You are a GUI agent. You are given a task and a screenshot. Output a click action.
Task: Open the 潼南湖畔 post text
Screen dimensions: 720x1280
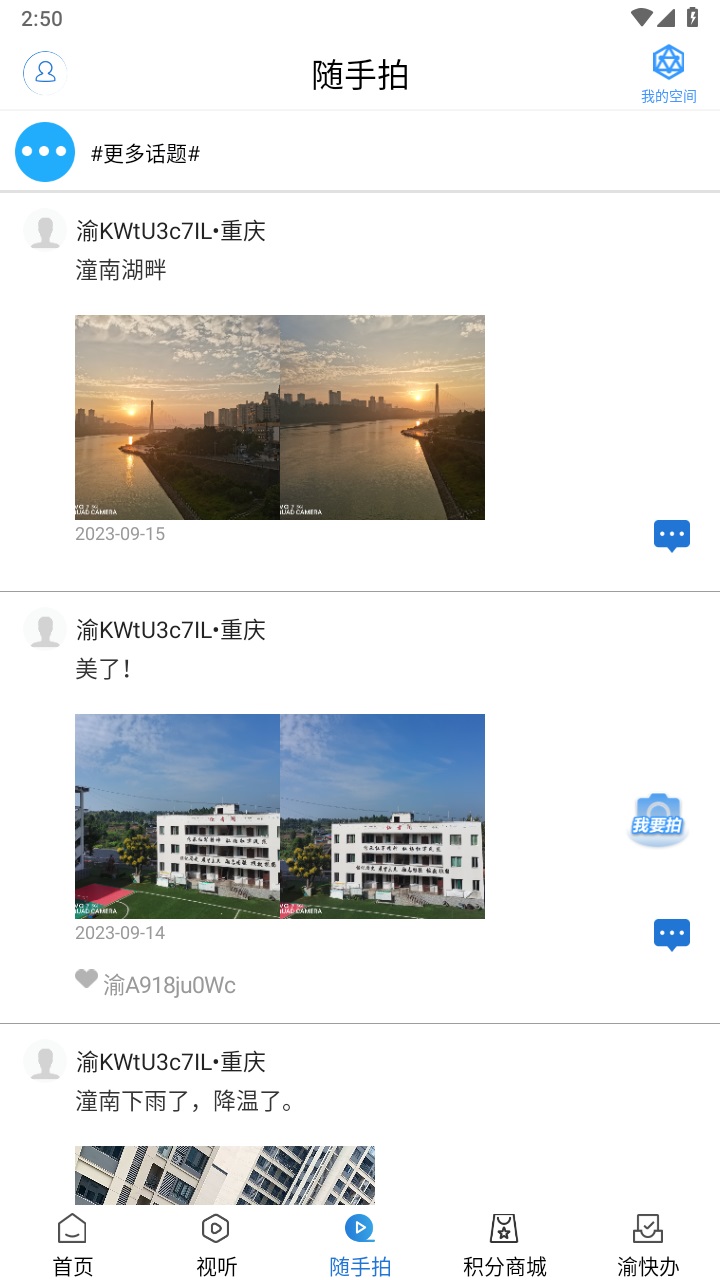coord(121,270)
